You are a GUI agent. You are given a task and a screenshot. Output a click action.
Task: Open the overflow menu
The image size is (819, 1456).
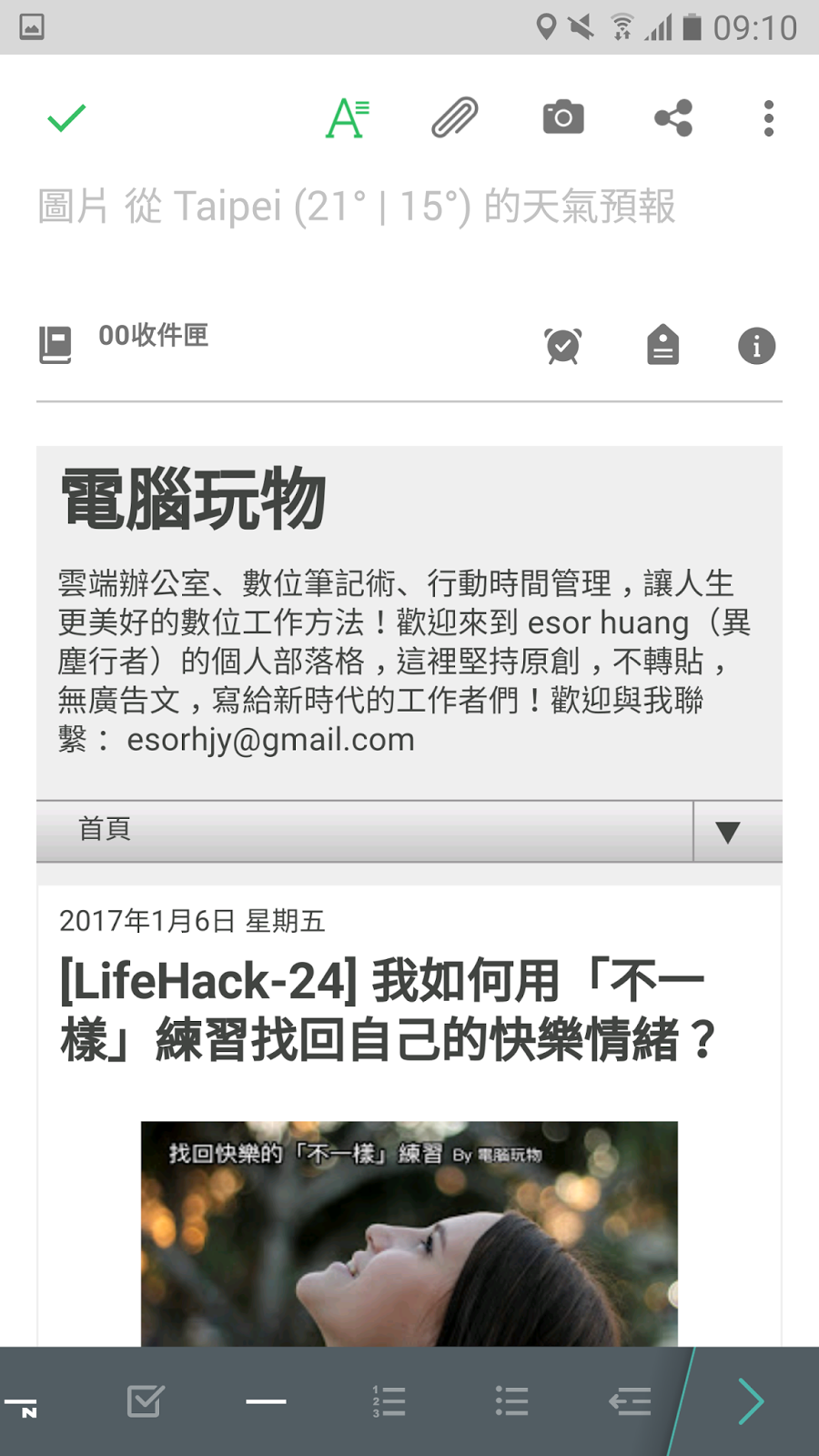pos(769,118)
